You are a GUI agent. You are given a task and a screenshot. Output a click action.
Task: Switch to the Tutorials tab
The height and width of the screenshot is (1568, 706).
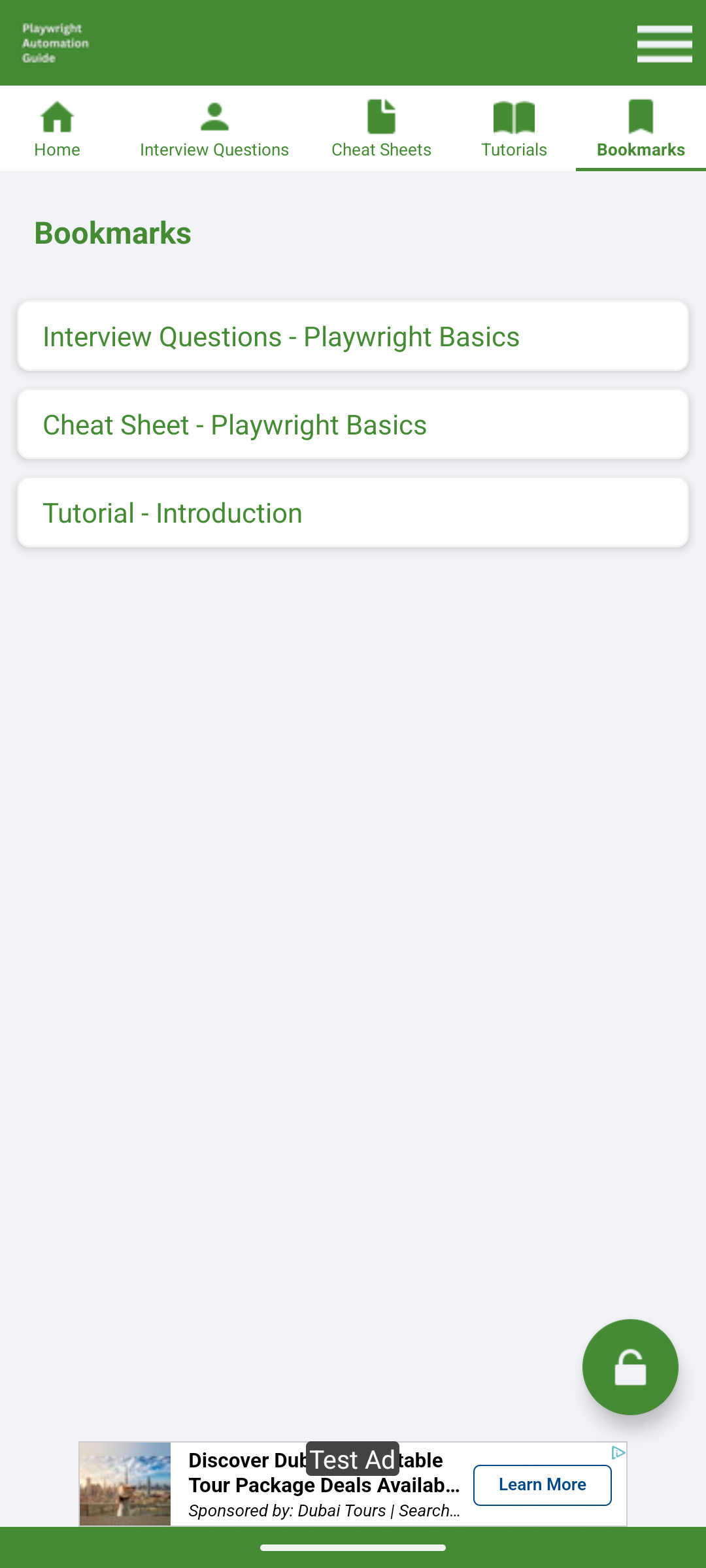pyautogui.click(x=514, y=150)
